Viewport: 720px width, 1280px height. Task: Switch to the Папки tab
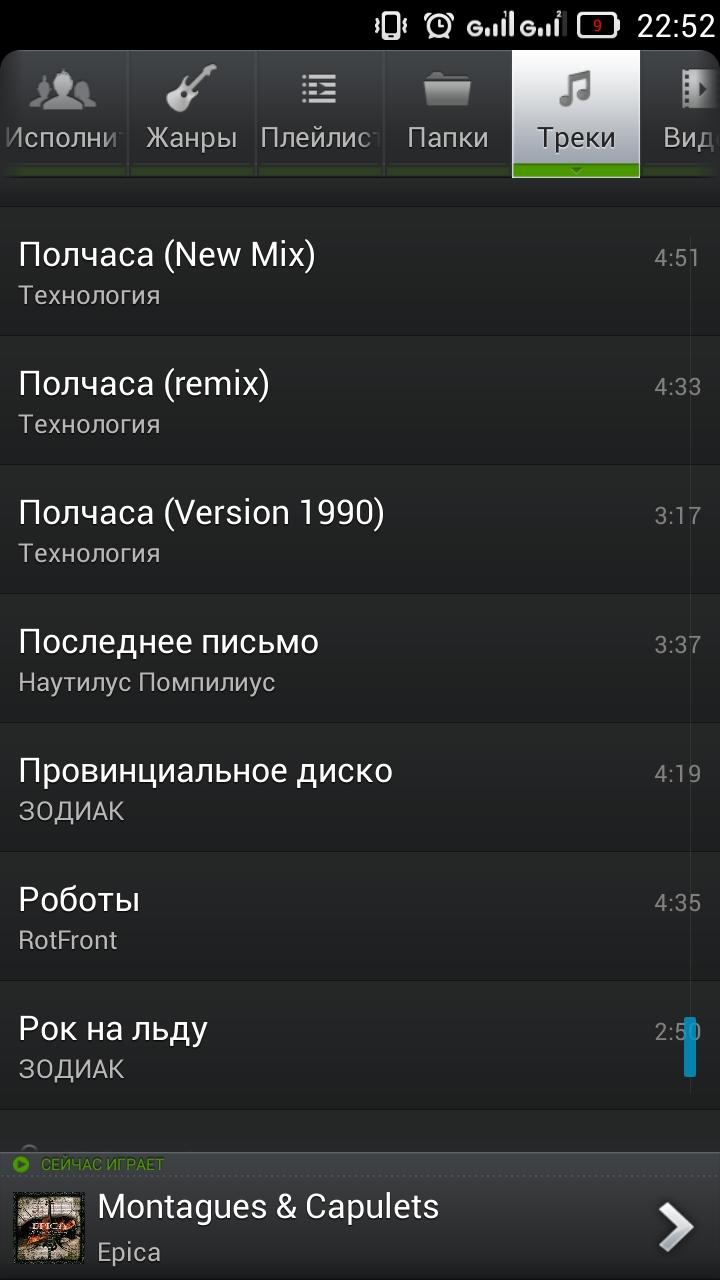[447, 113]
